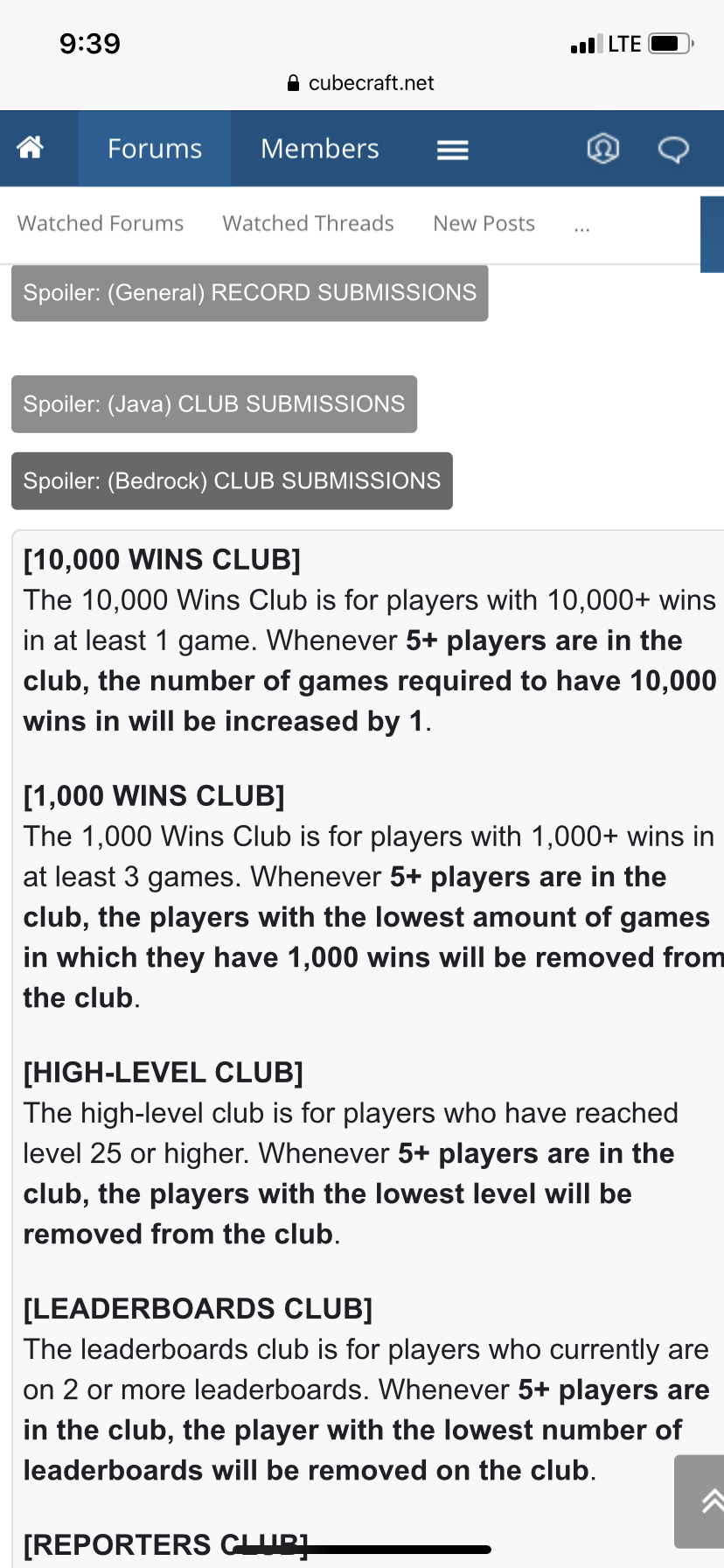The width and height of the screenshot is (724, 1568).
Task: Switch to the Members tab
Action: [x=320, y=149]
